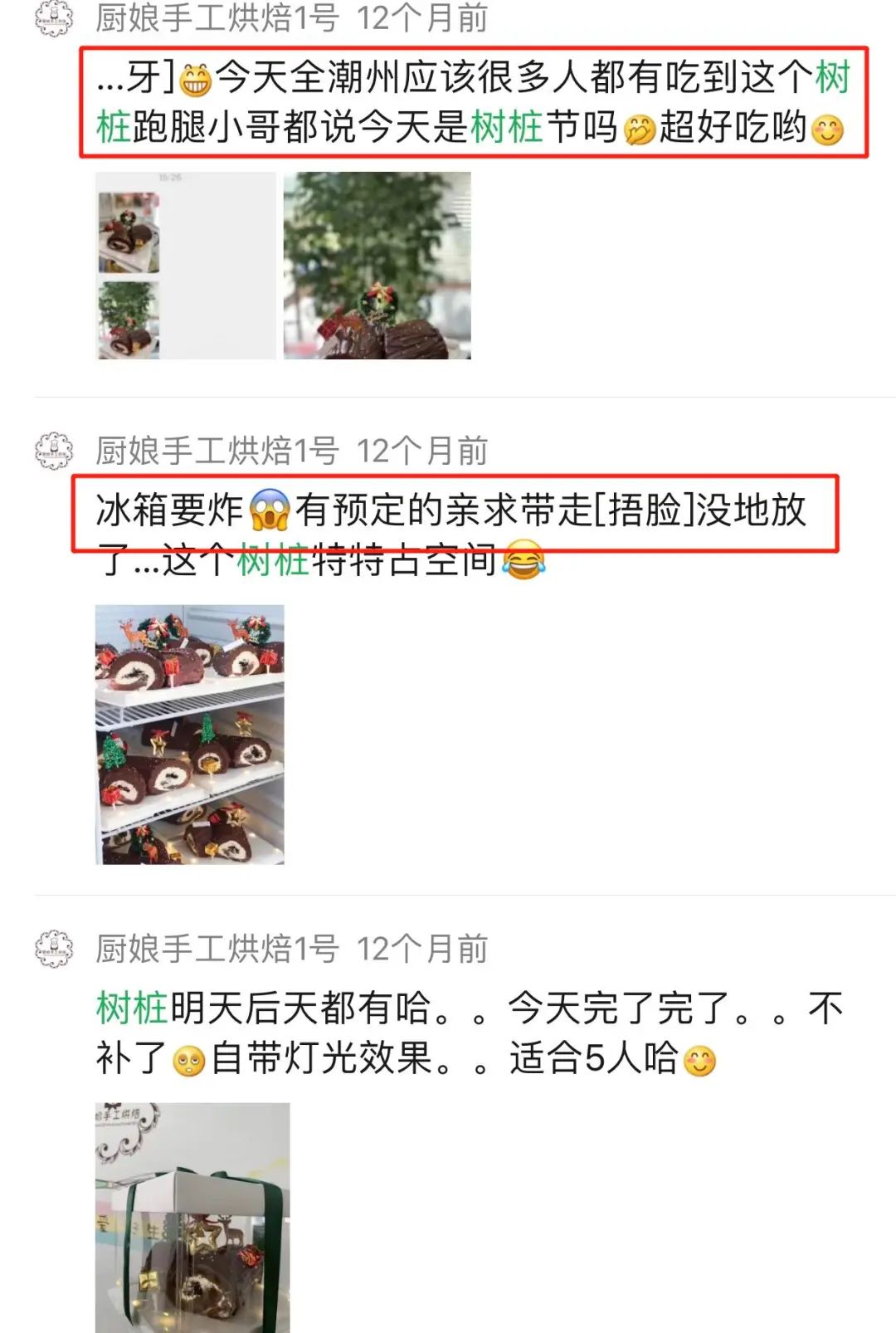Open the post mentioning 树桩节
Viewport: 896px width, 1333px height.
click(473, 102)
